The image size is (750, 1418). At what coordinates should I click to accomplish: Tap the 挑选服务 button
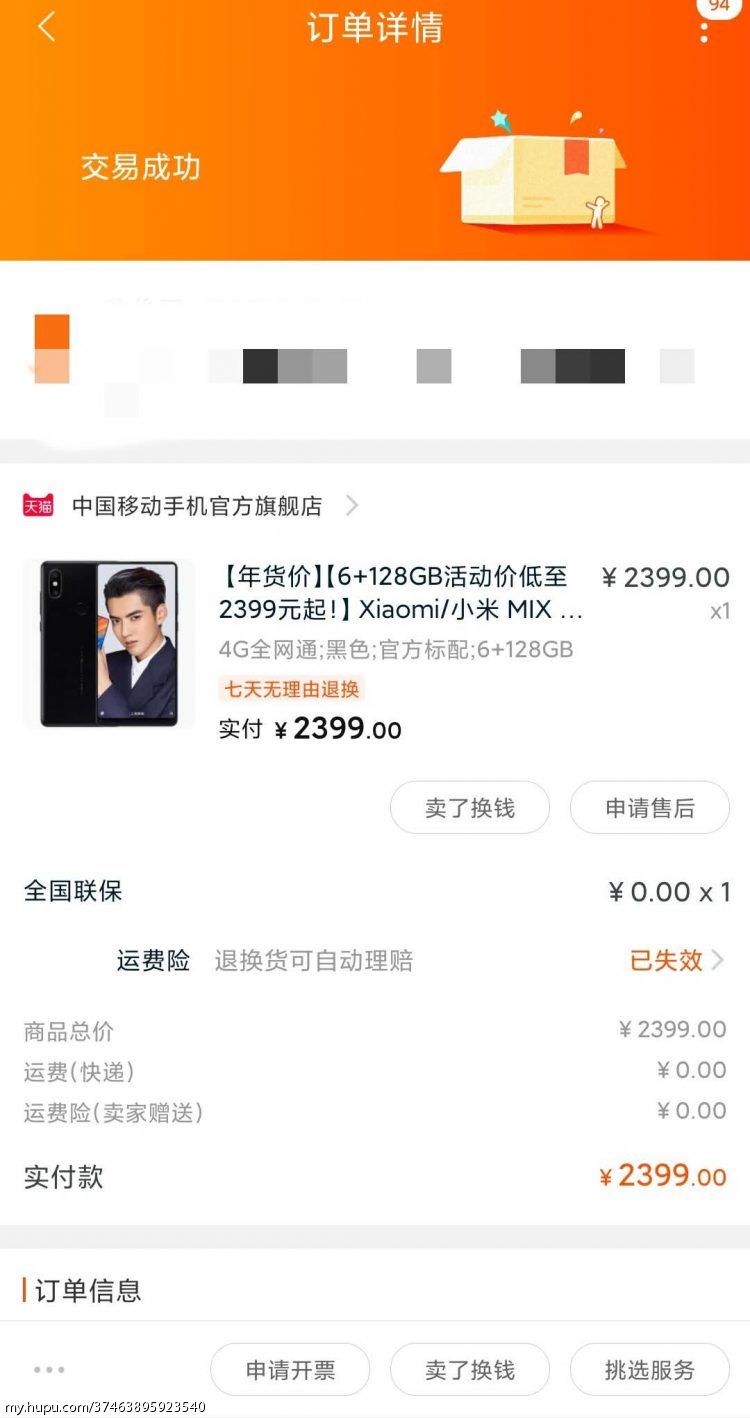click(x=650, y=1370)
